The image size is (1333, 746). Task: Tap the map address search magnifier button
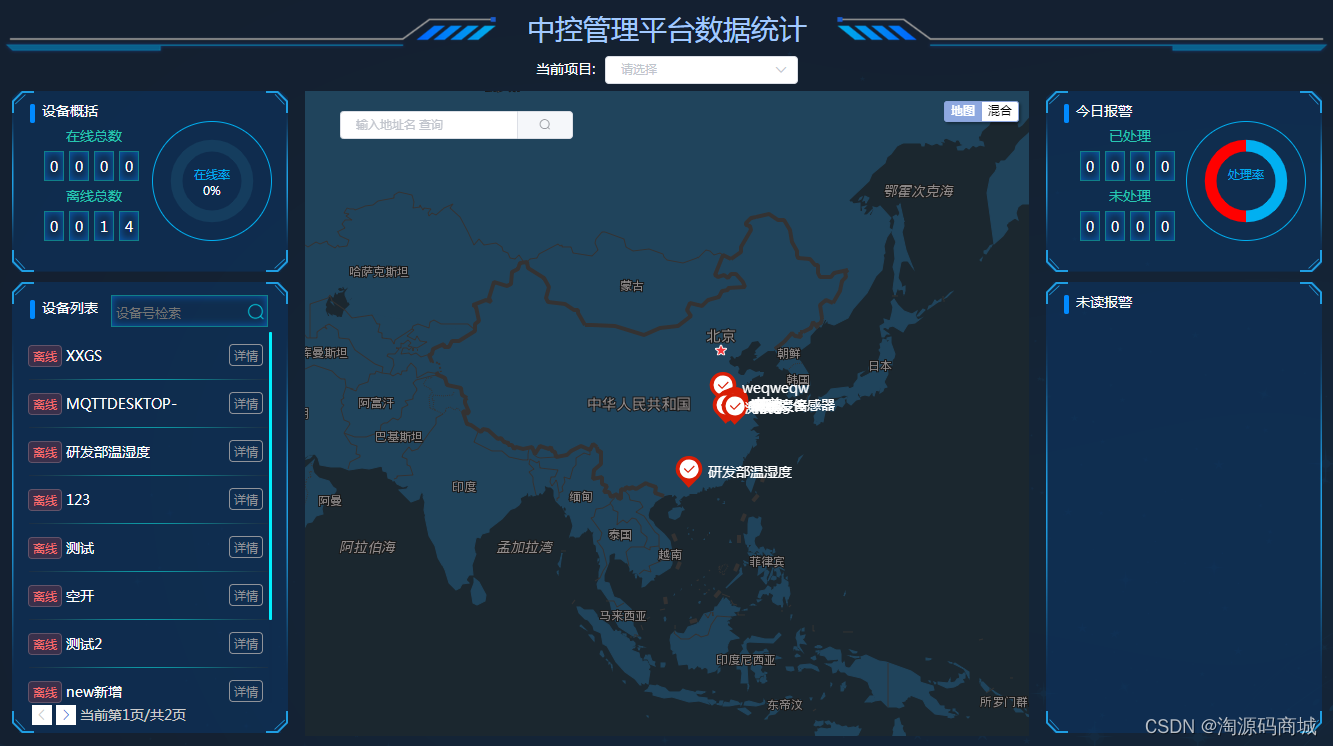click(545, 125)
